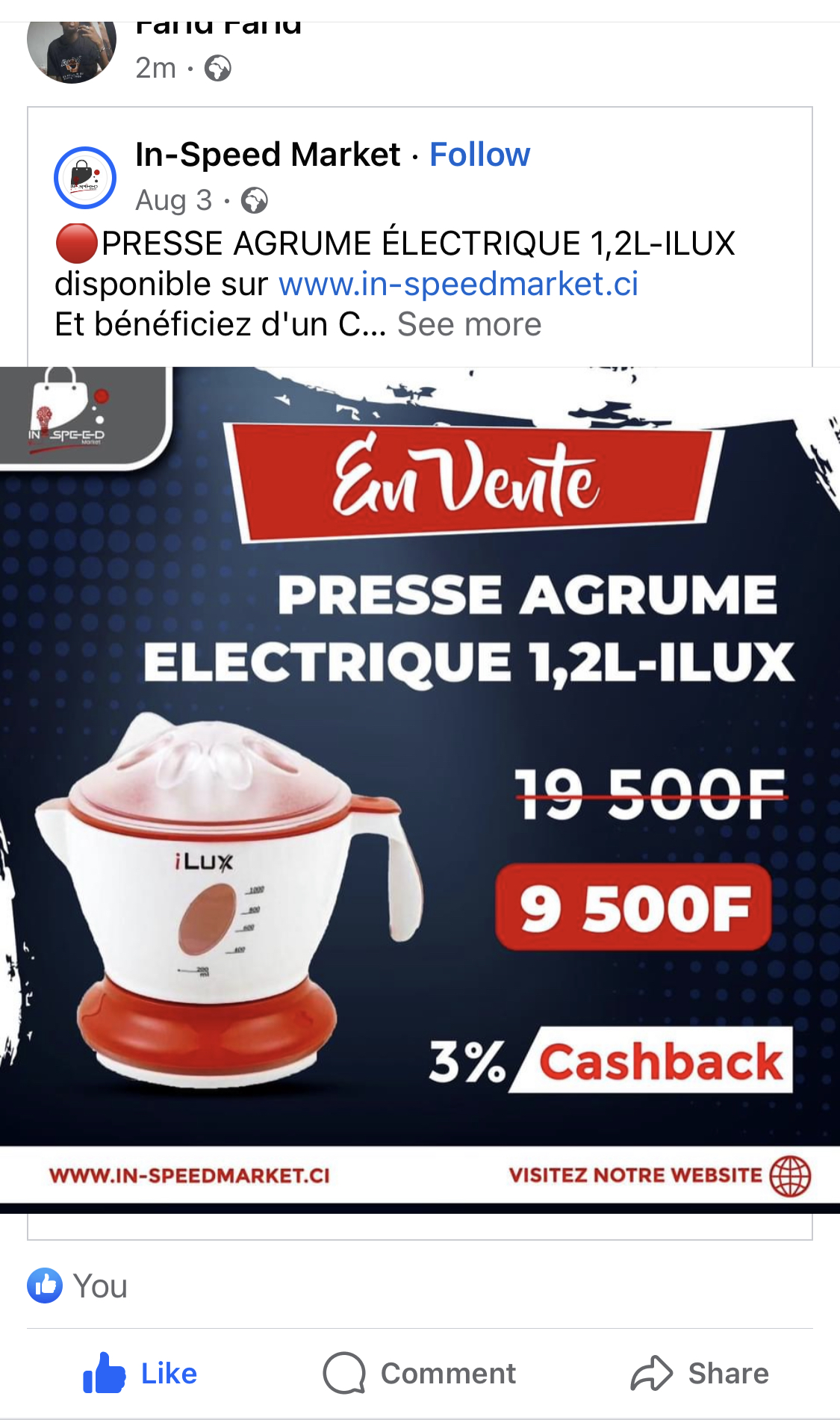
Task: Follow the In-Speed Market page
Action: click(x=479, y=155)
